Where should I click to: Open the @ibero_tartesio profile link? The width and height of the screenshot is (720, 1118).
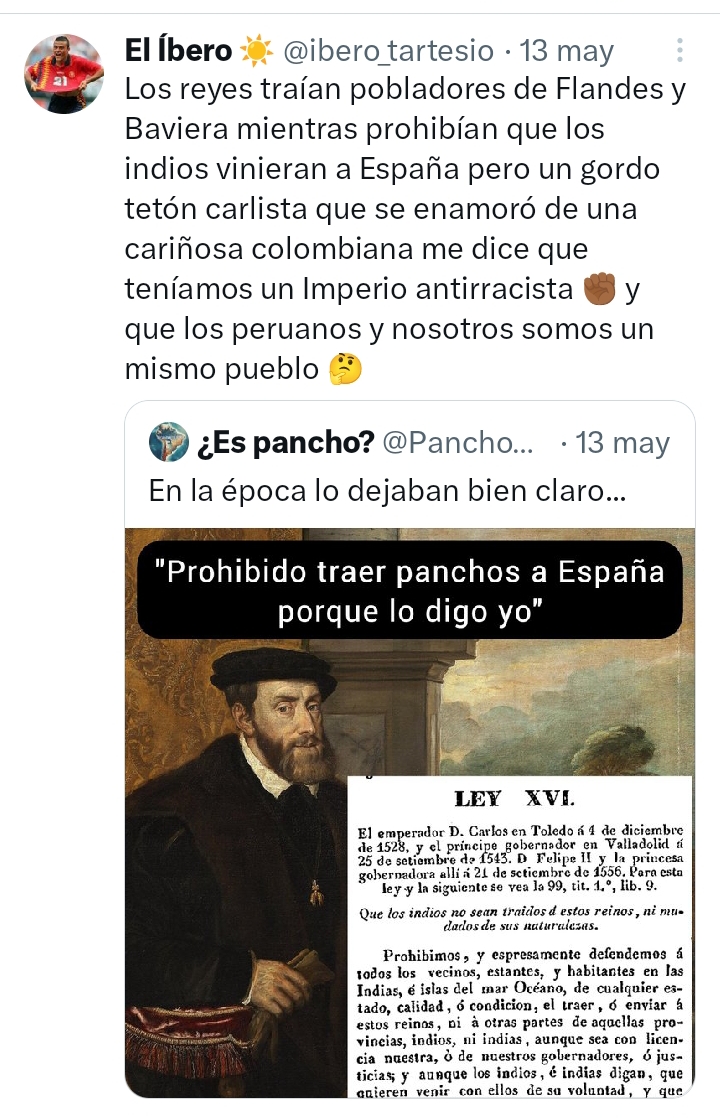[x=389, y=49]
